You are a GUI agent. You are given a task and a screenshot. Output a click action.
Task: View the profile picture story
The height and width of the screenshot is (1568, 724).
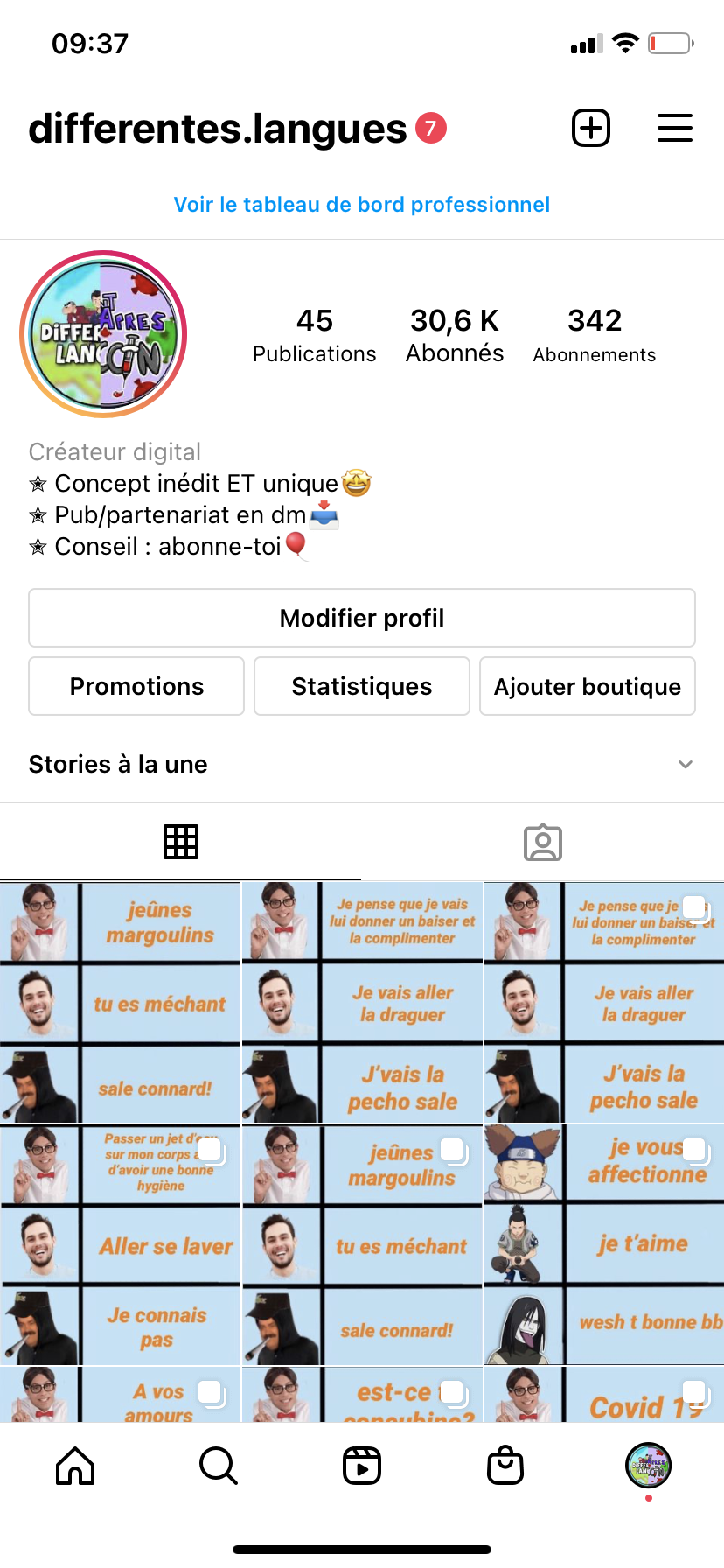click(103, 334)
